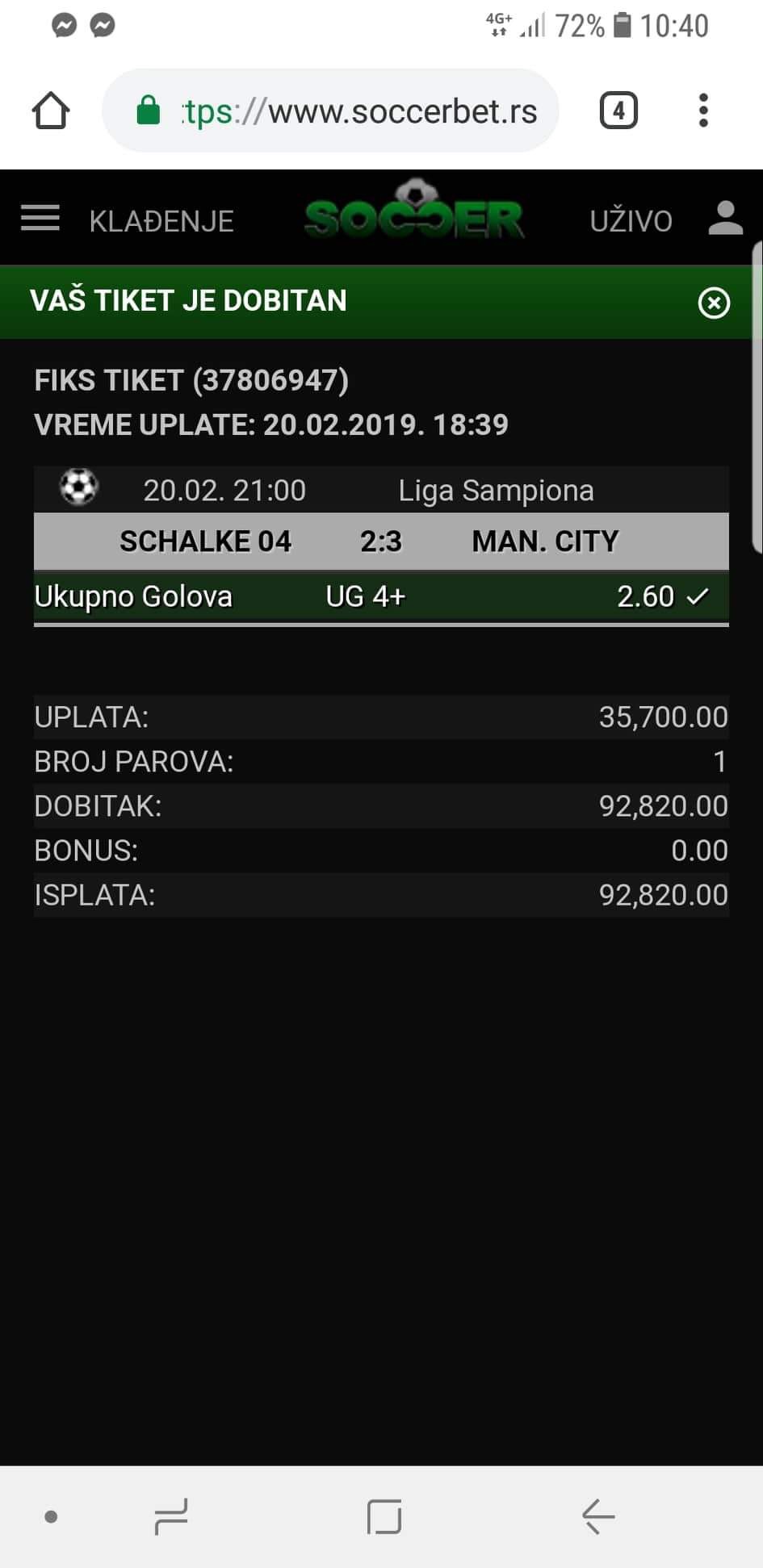
Task: Open recent apps from navigation bar
Action: coord(171,1516)
